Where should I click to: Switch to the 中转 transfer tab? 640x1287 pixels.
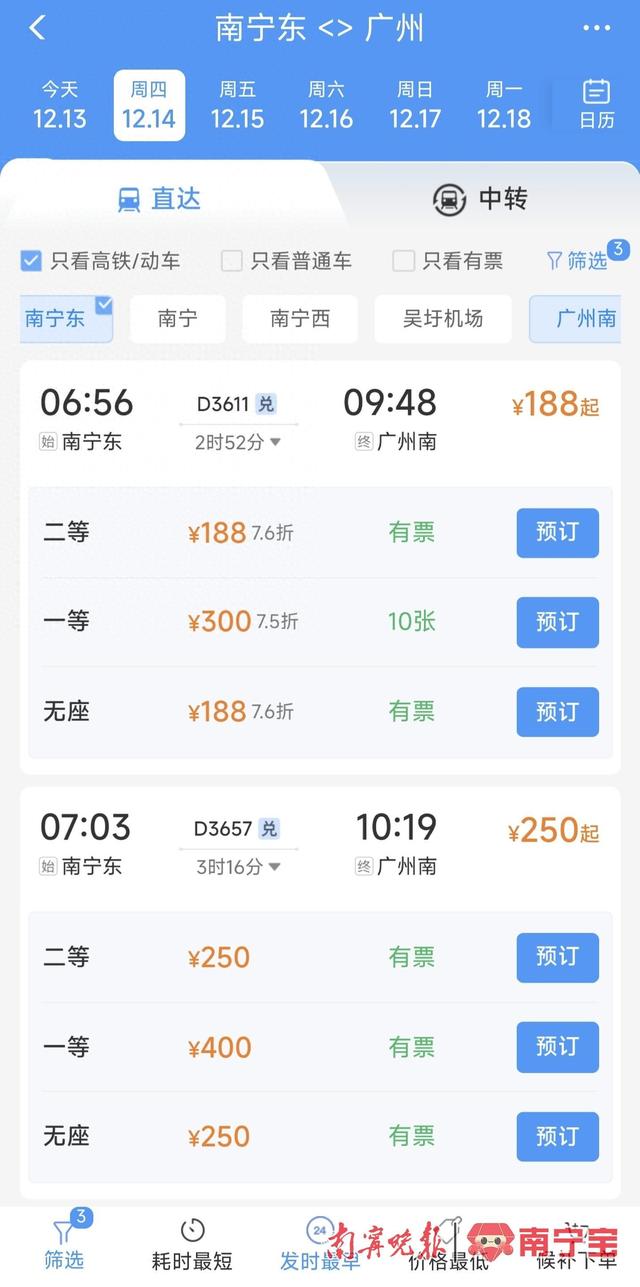[x=480, y=199]
